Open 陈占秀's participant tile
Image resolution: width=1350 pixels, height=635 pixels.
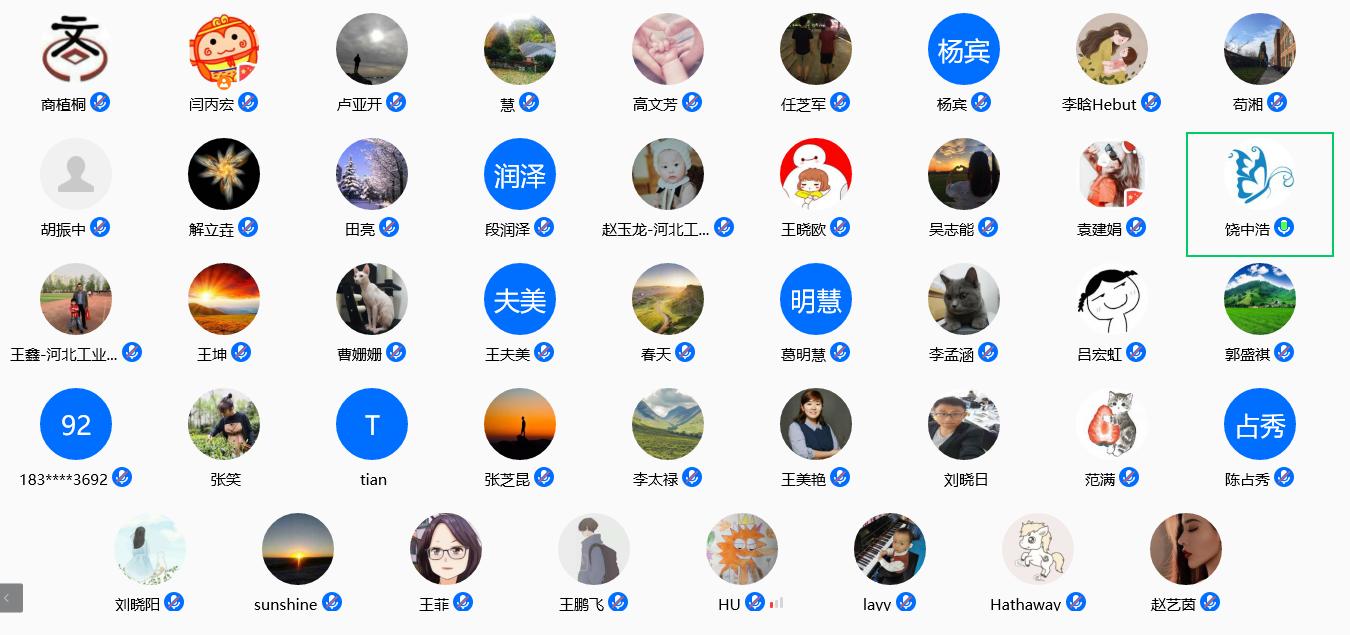(x=1259, y=425)
